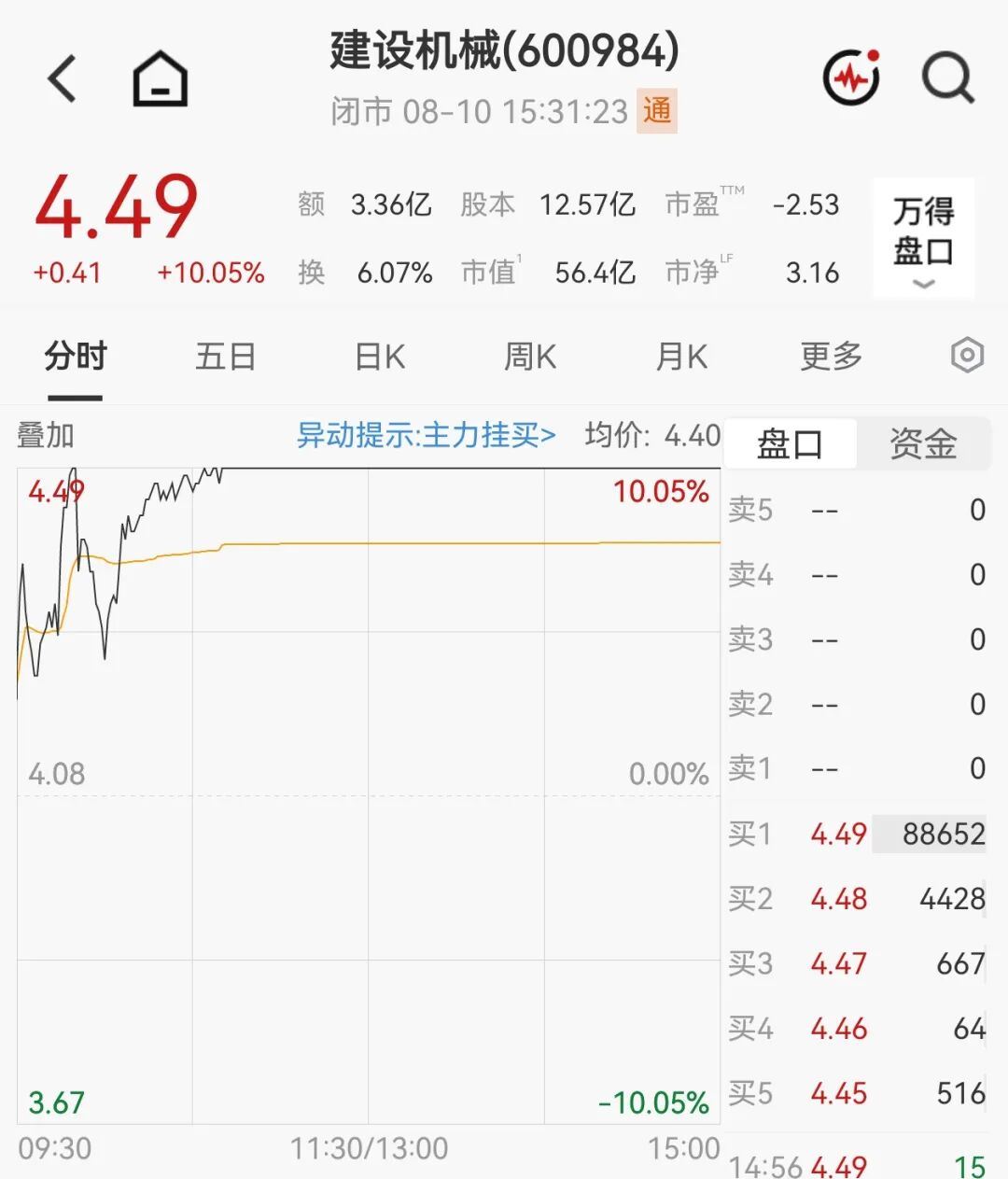Switch to the 周K chart tab
The height and width of the screenshot is (1179, 1008).
(530, 357)
